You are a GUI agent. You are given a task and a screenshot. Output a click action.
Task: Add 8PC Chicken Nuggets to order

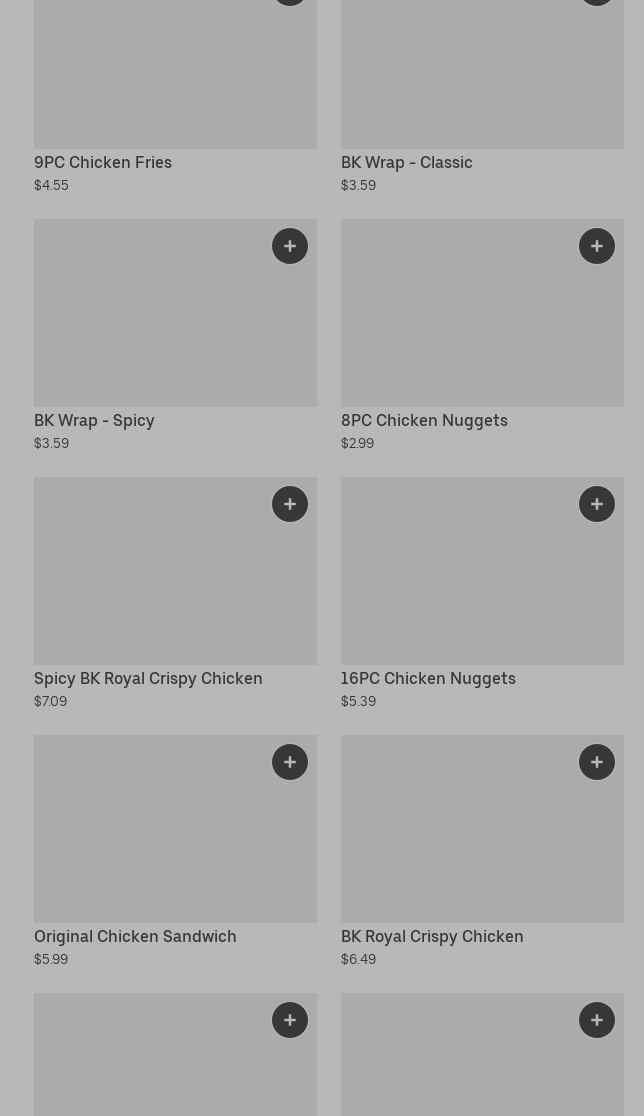597,246
